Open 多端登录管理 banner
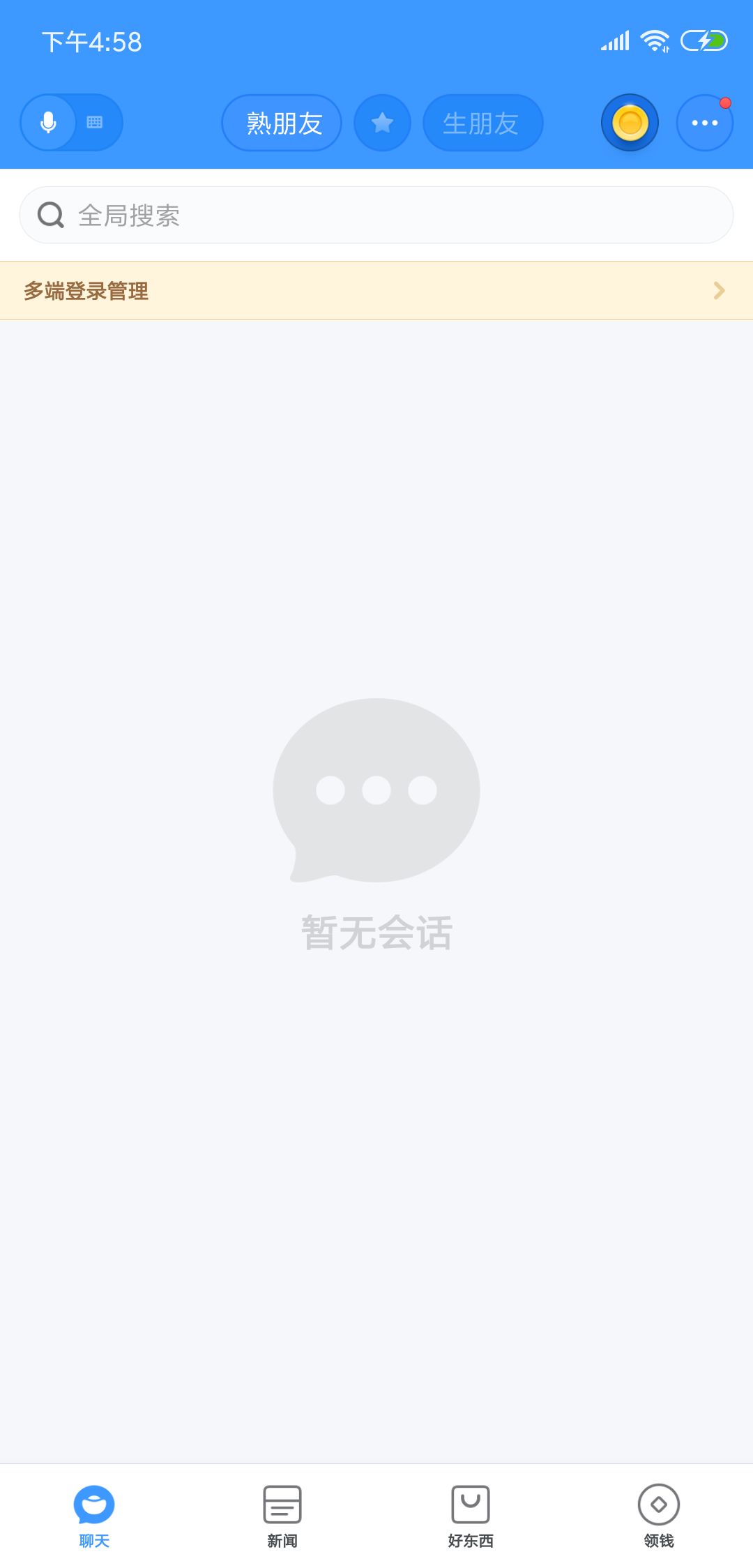 point(376,291)
